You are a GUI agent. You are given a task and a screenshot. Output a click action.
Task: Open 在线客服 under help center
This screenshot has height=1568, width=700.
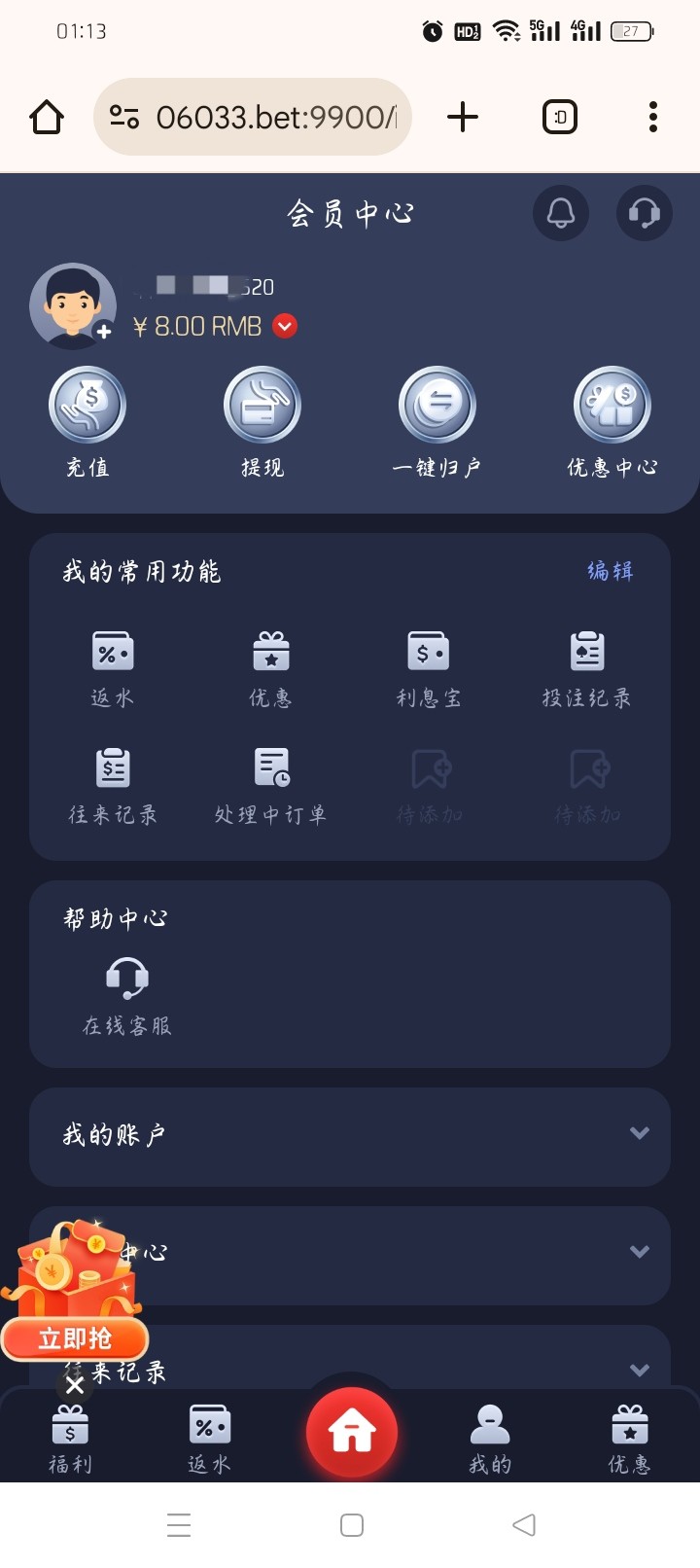tap(127, 995)
